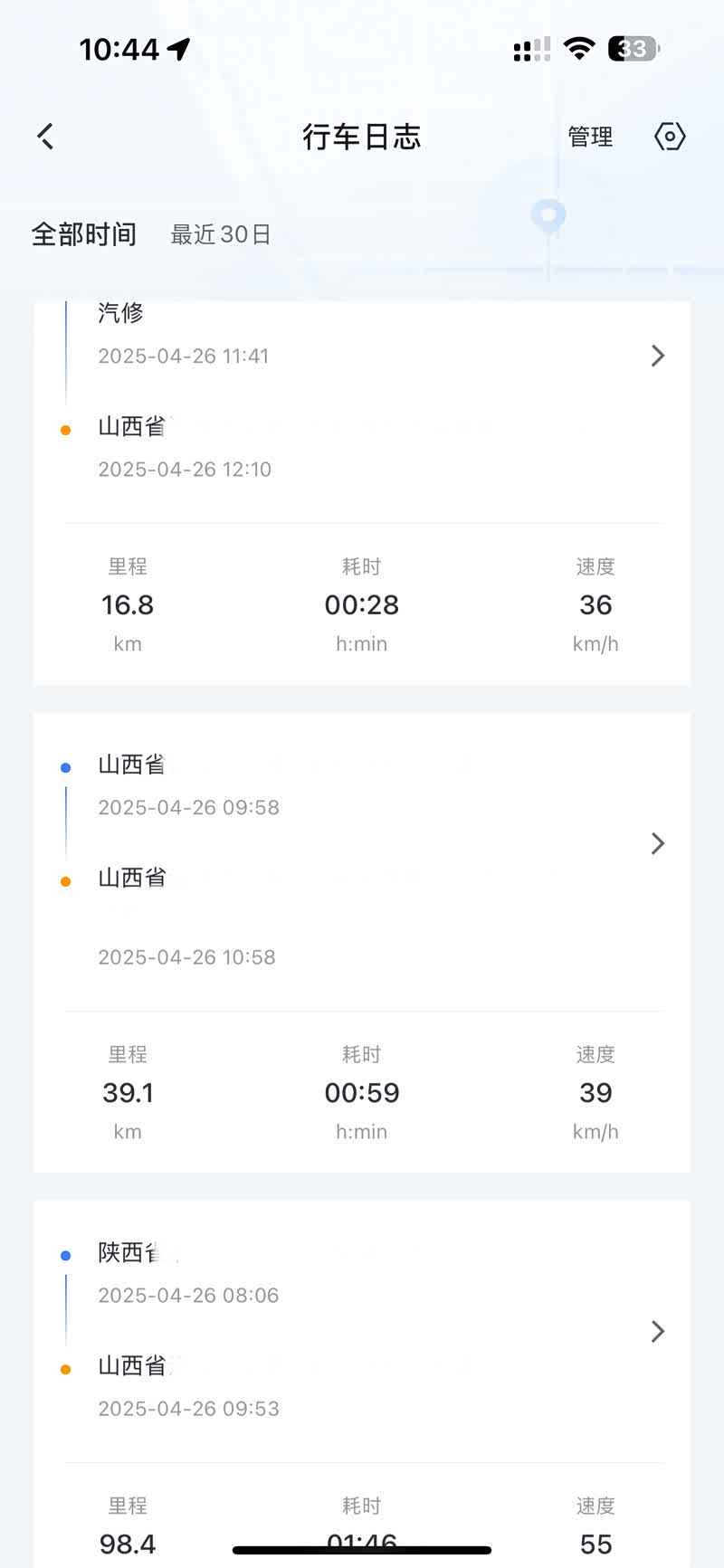Switch to the 全部时间 tab
Screen dimensions: 724x1568
coord(84,234)
